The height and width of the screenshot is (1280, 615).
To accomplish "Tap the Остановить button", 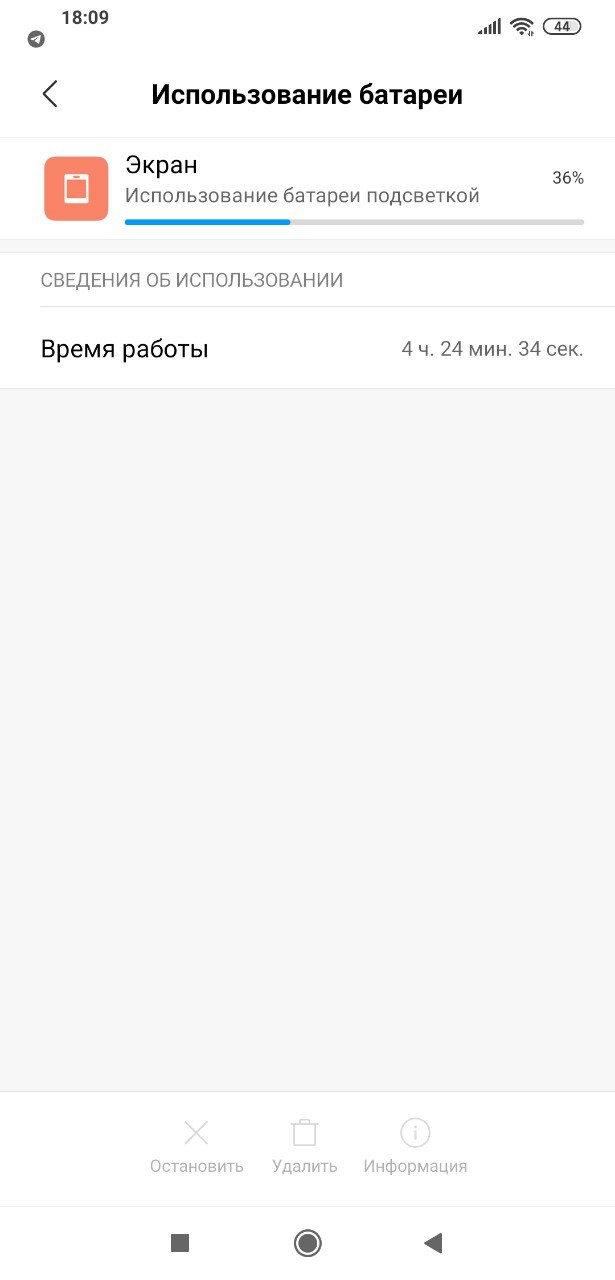I will click(x=196, y=1147).
